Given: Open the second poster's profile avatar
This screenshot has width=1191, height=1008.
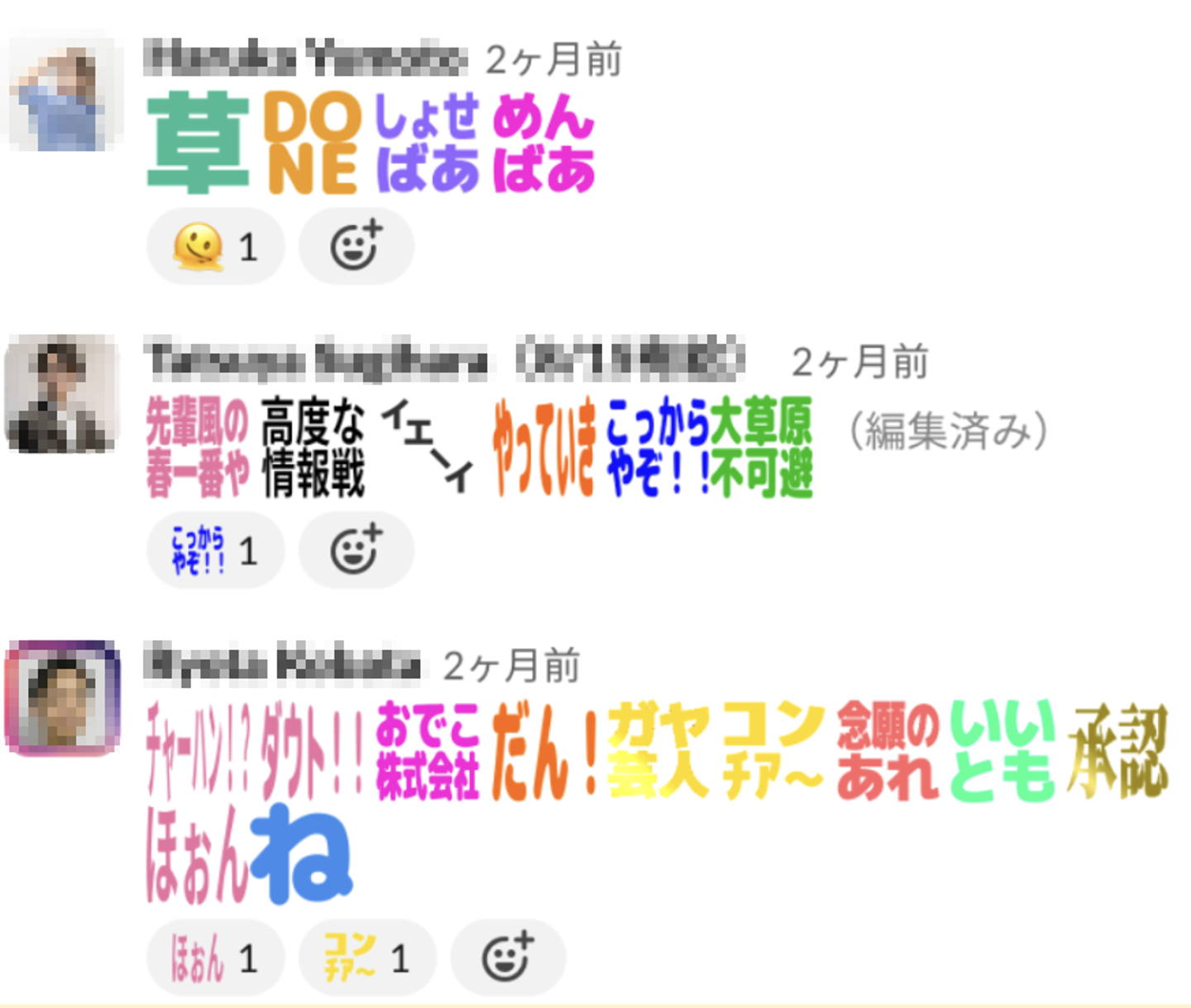Looking at the screenshot, I should point(60,394).
